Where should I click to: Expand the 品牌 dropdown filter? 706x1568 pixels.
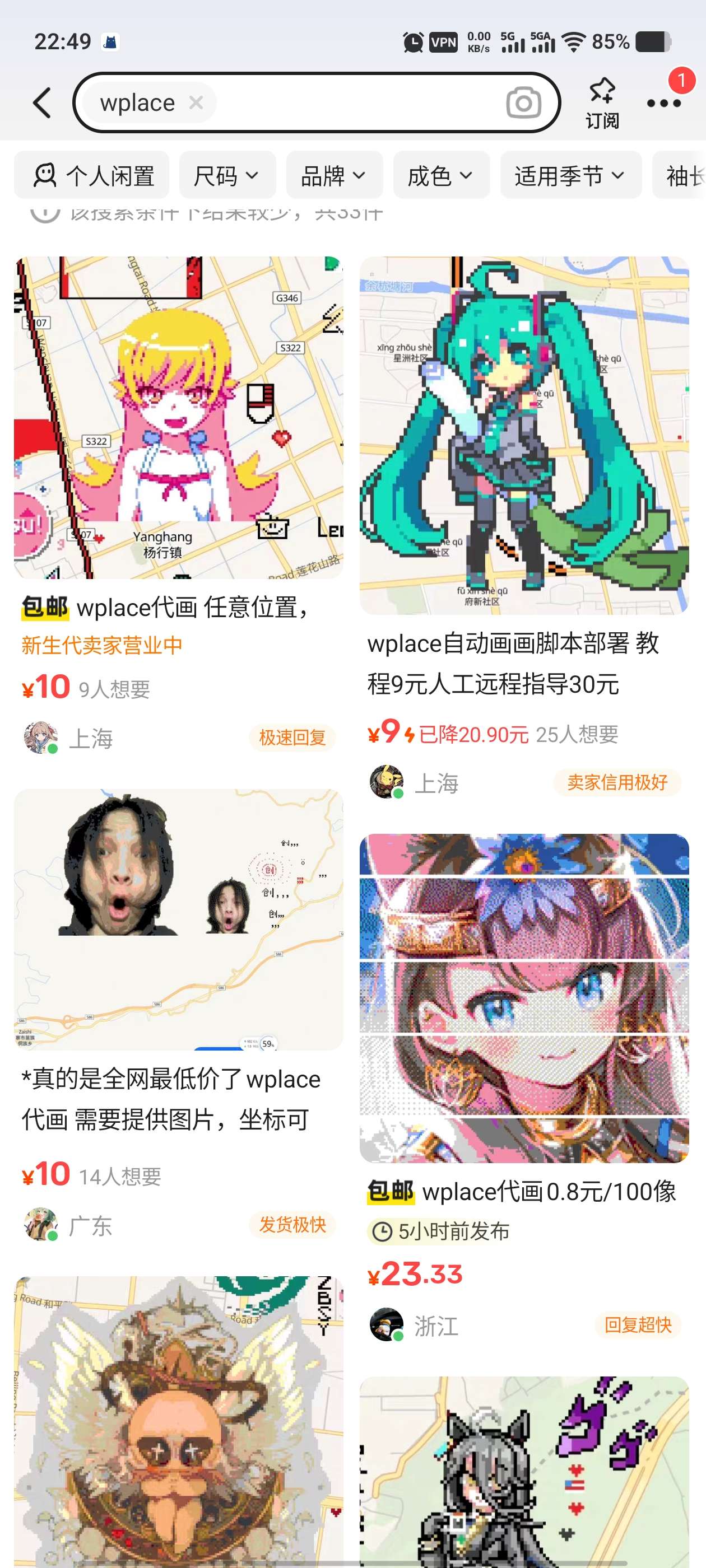coord(334,176)
